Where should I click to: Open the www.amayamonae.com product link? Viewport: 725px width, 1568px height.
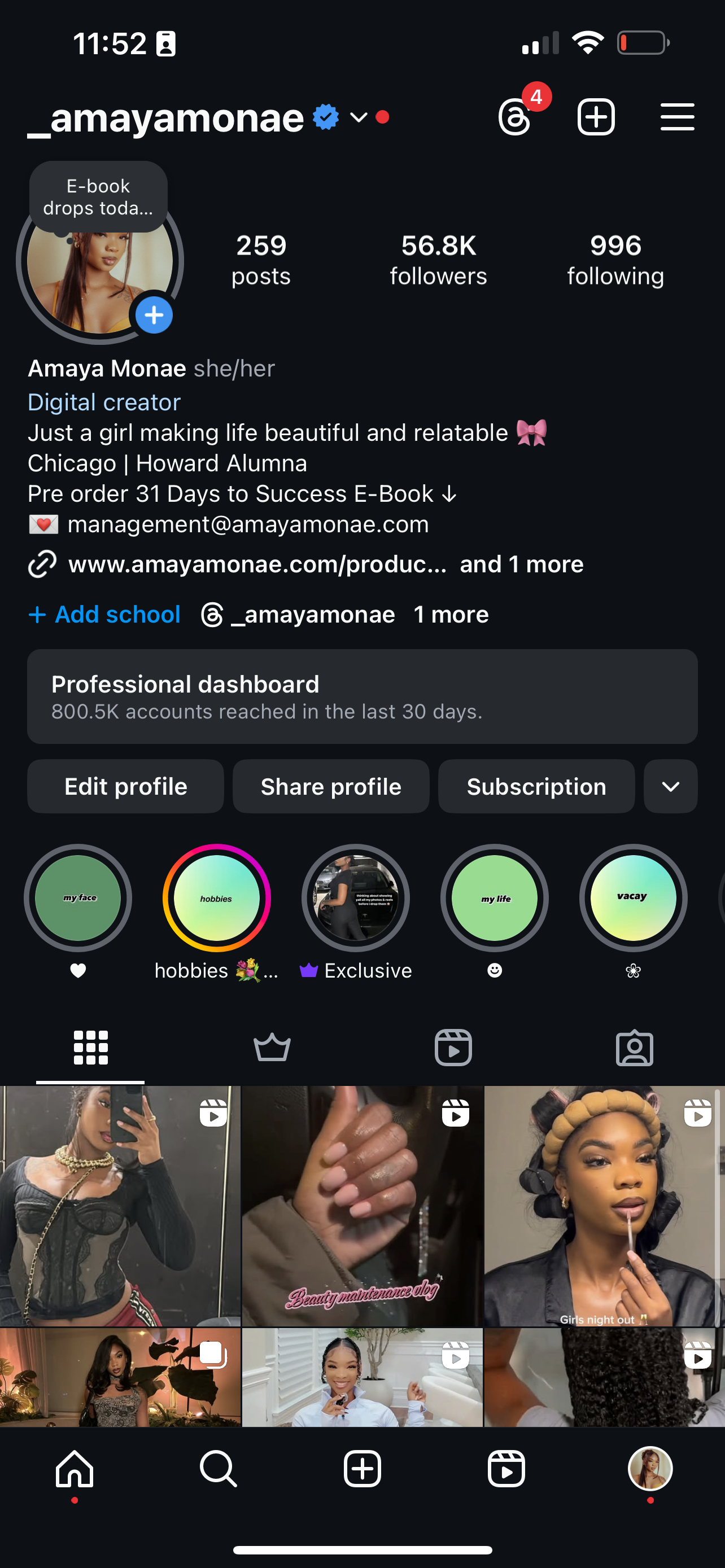pos(257,564)
